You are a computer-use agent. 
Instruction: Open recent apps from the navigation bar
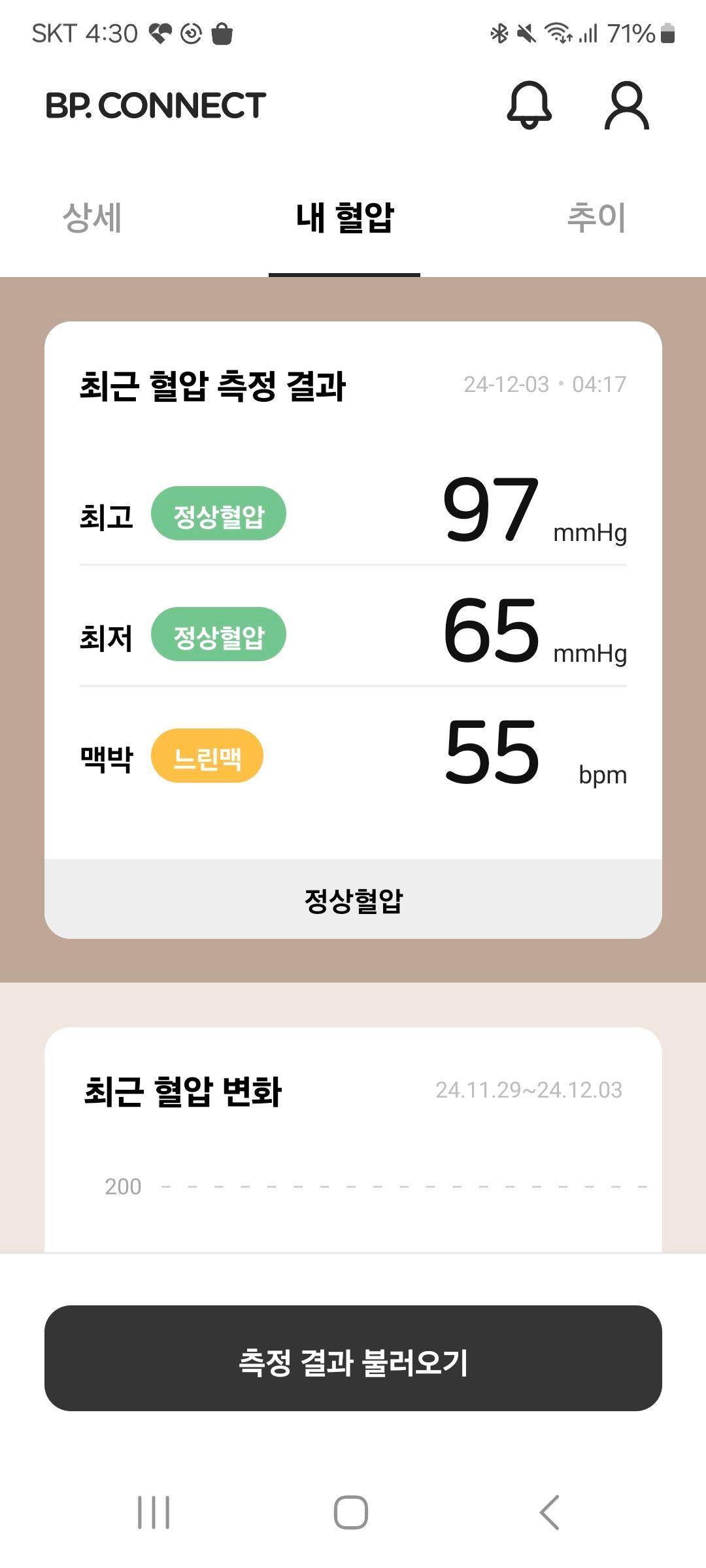tap(154, 1512)
